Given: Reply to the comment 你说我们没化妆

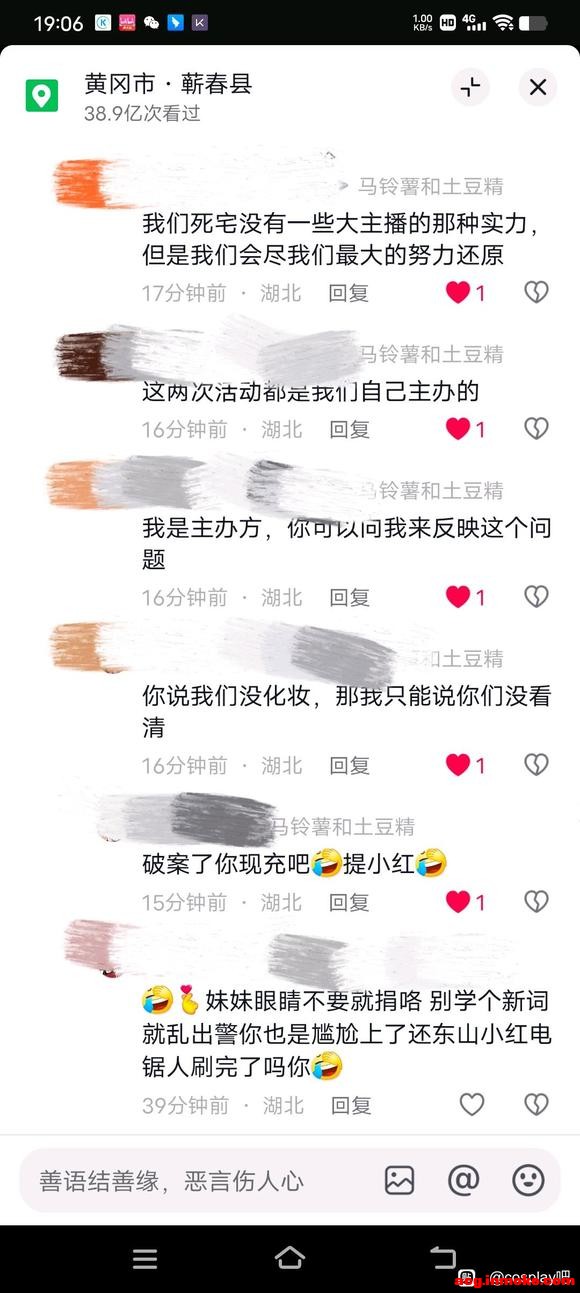Looking at the screenshot, I should coord(349,765).
